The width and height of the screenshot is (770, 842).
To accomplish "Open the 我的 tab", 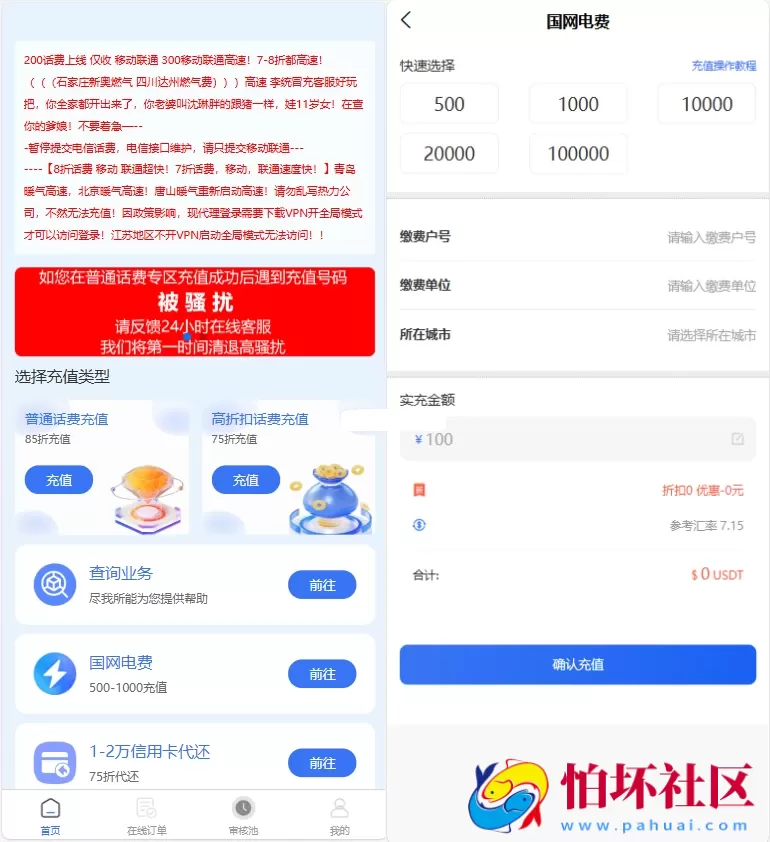I will 338,814.
